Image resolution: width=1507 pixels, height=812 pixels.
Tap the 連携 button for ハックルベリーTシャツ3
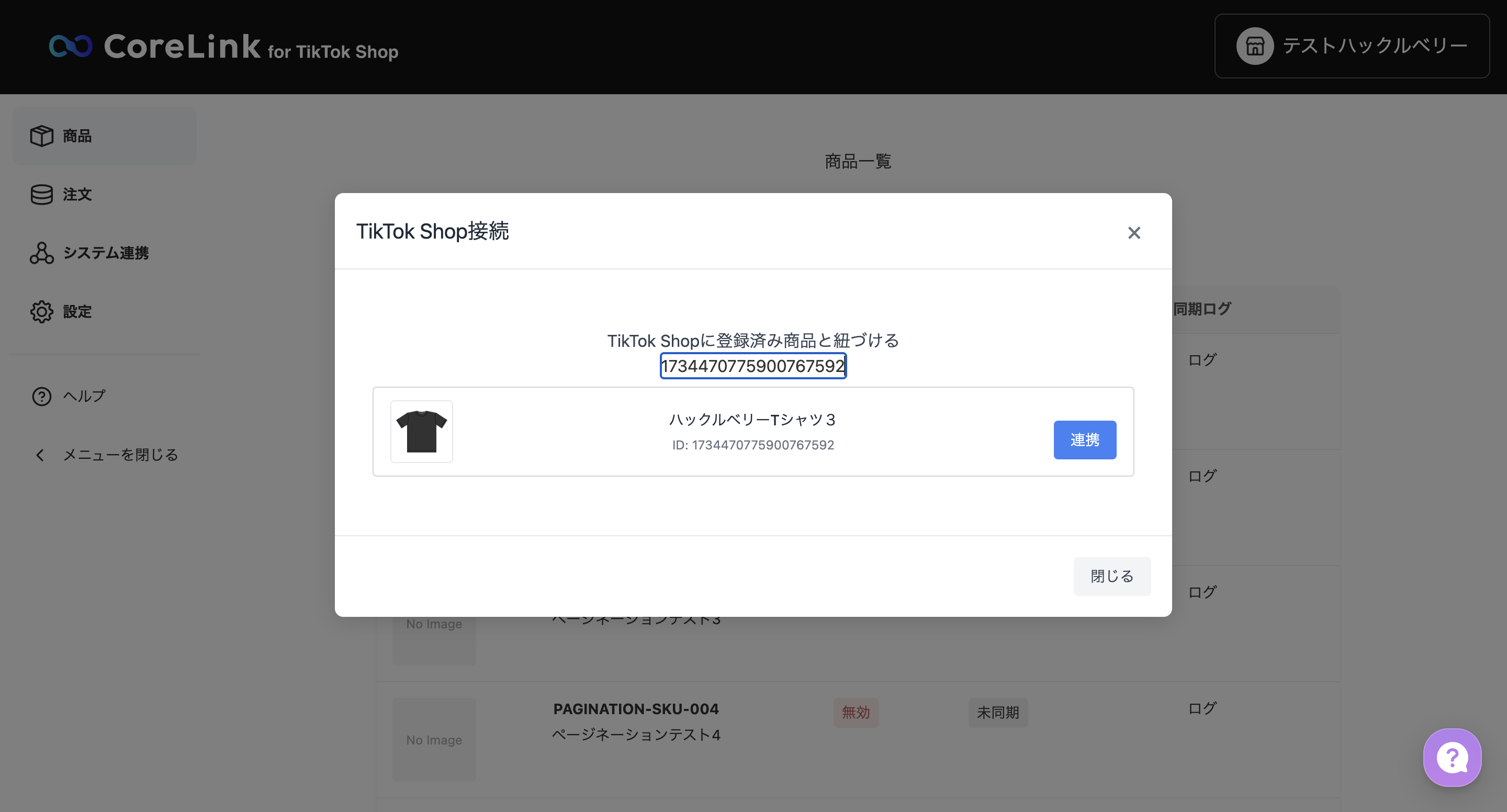1084,439
